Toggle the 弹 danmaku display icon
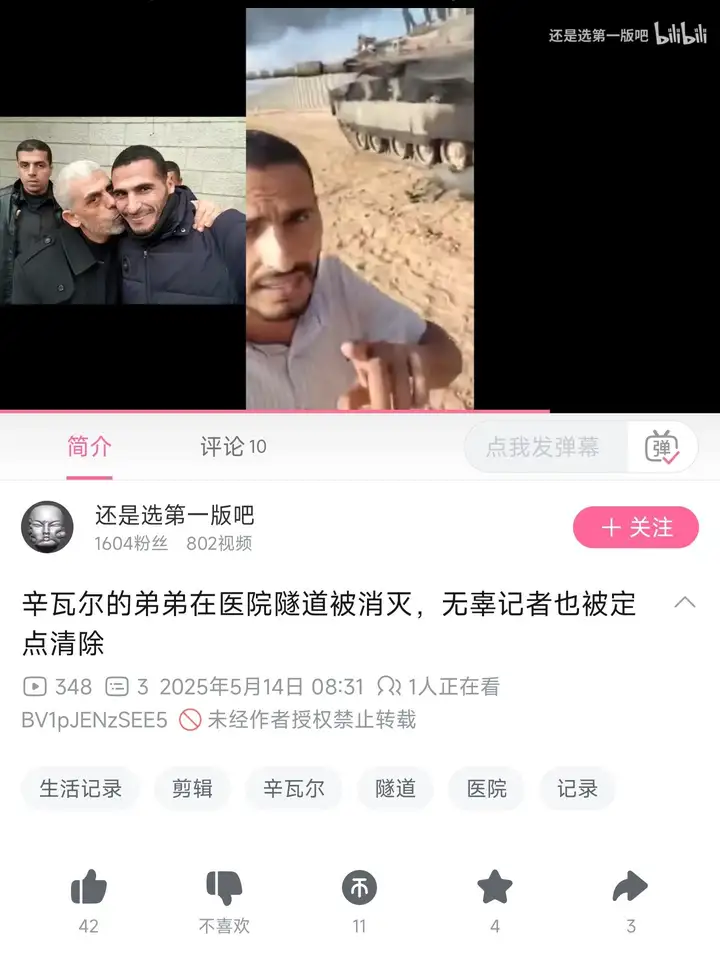Screen dimensions: 720x955 pyautogui.click(x=662, y=447)
